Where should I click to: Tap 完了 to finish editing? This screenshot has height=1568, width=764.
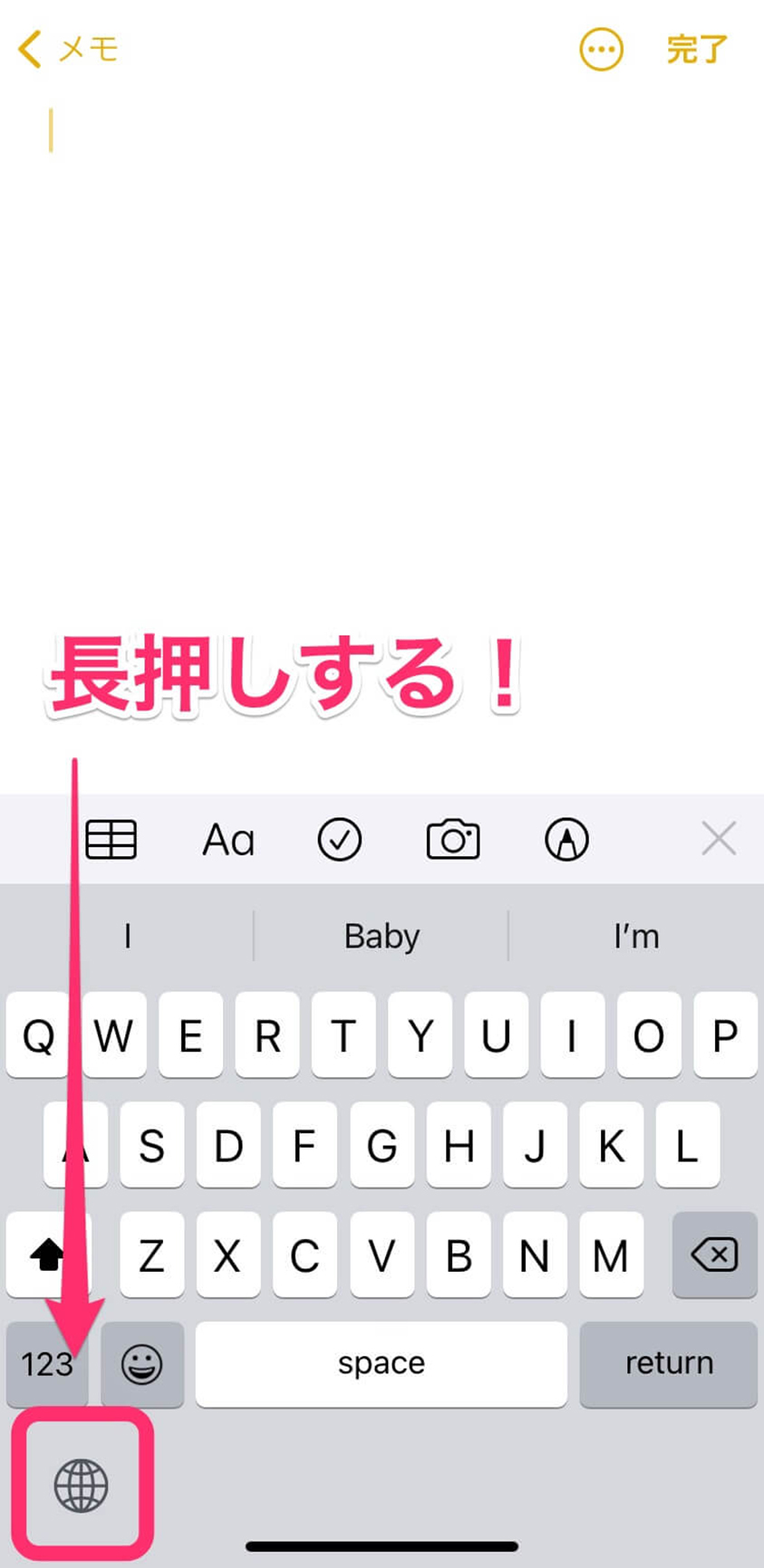coord(696,50)
